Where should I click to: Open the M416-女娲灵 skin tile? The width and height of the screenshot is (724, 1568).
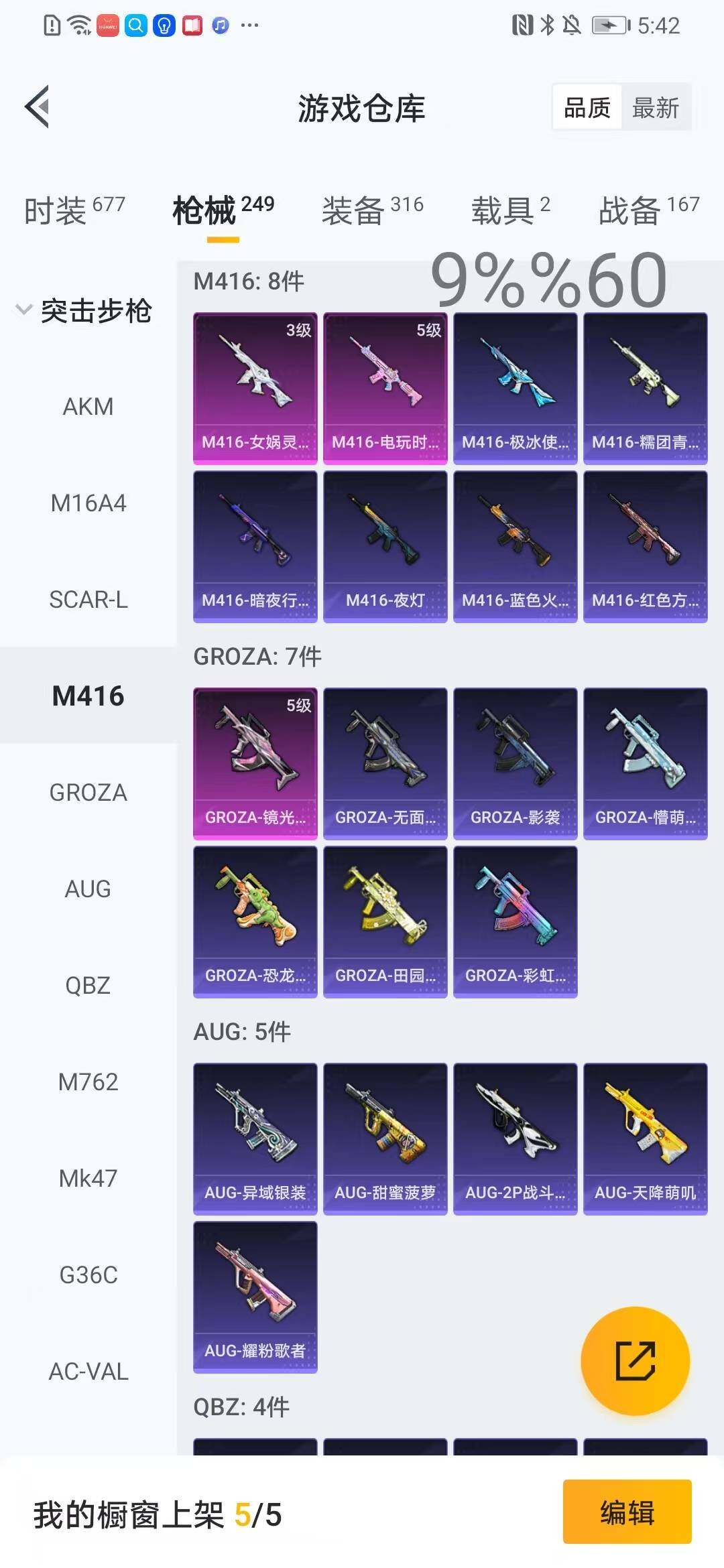pos(255,389)
